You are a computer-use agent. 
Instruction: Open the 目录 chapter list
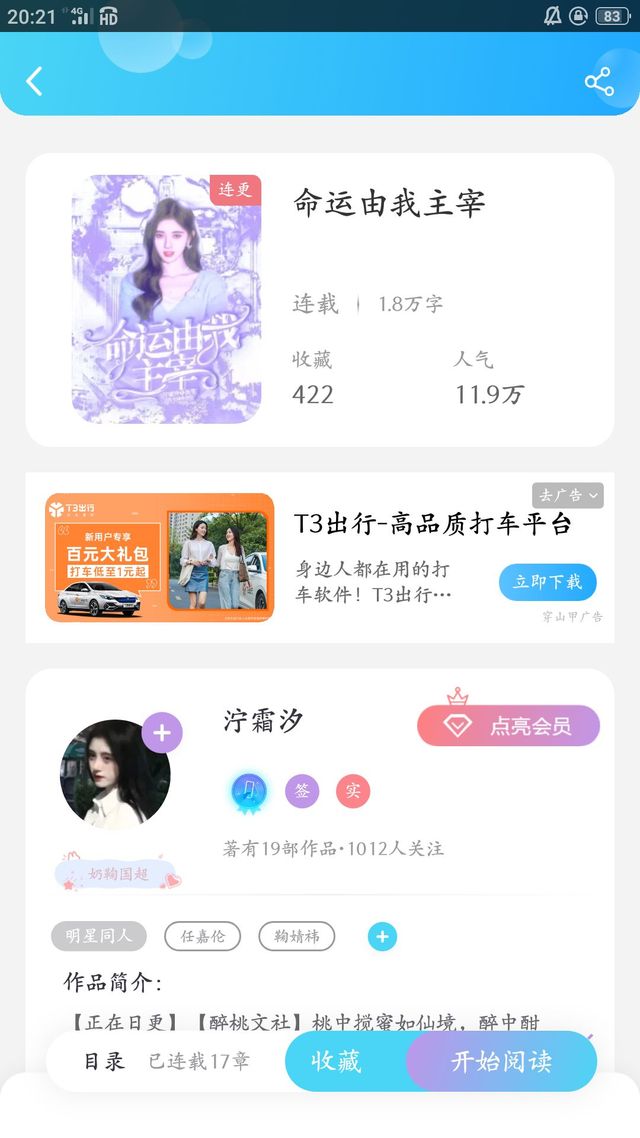click(104, 1061)
